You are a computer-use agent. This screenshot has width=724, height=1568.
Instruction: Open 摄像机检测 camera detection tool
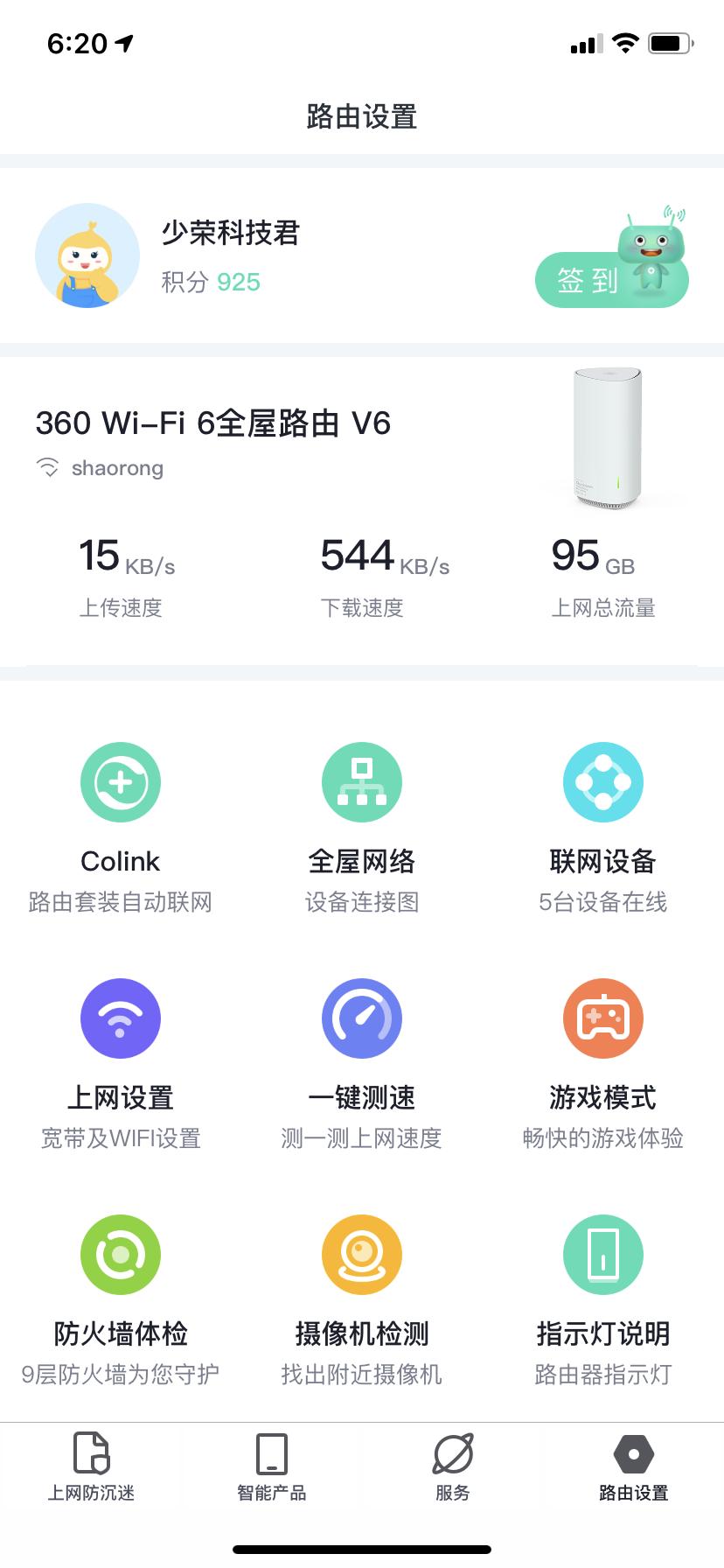click(x=362, y=1295)
